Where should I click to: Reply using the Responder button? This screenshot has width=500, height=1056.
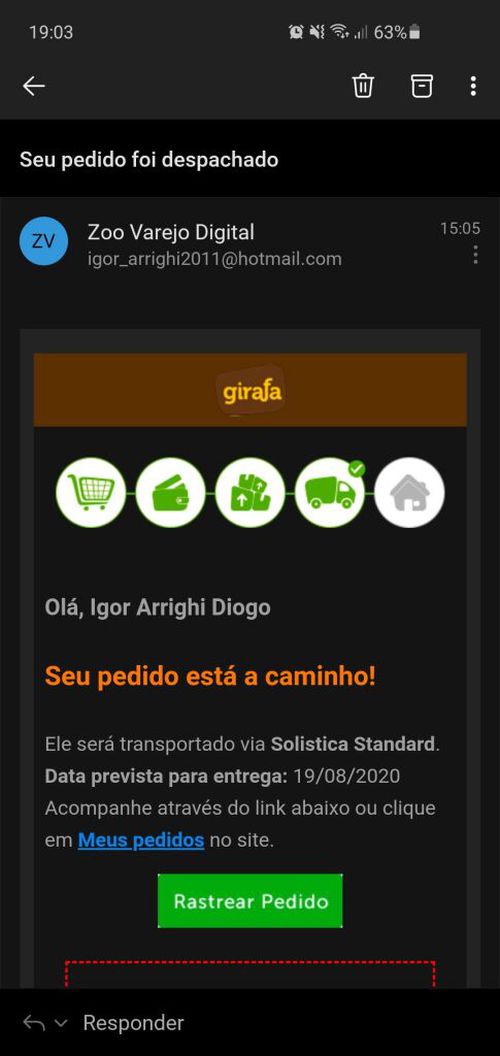click(x=133, y=1023)
